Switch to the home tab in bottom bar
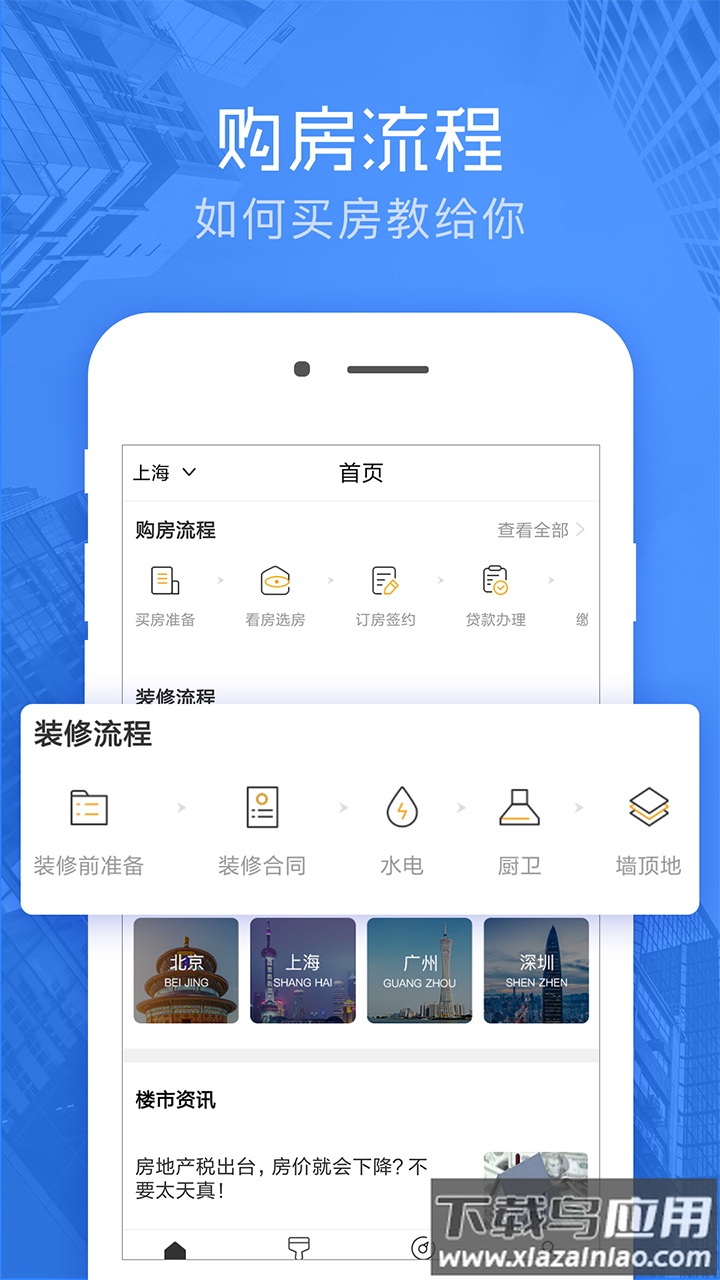Viewport: 720px width, 1280px height. [x=176, y=1247]
